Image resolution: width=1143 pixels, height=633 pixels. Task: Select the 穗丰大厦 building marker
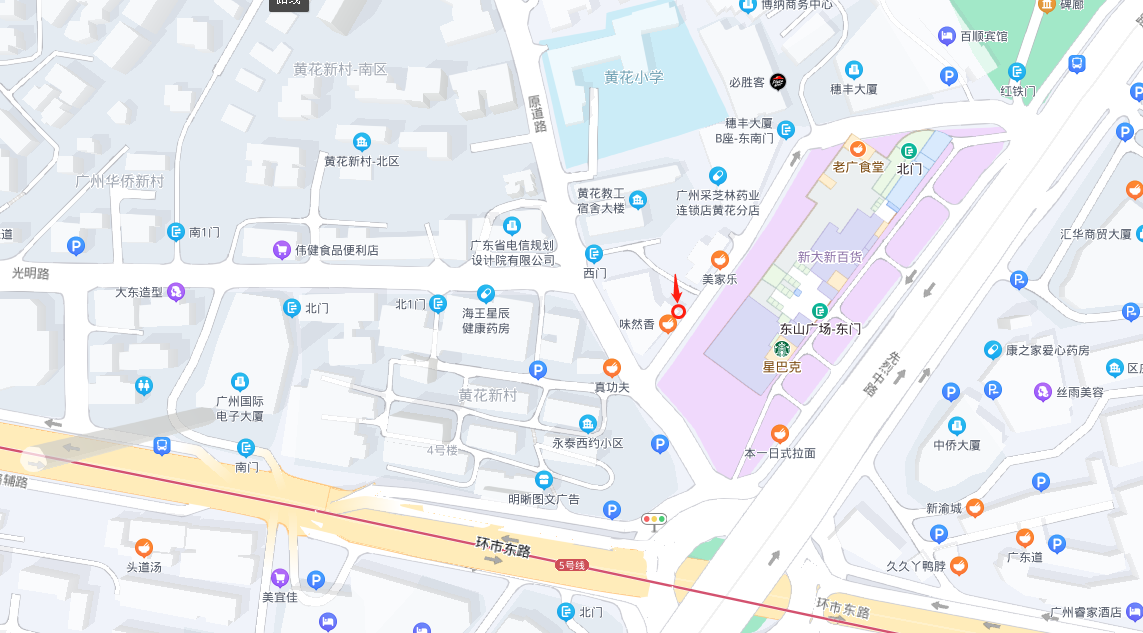coord(854,70)
